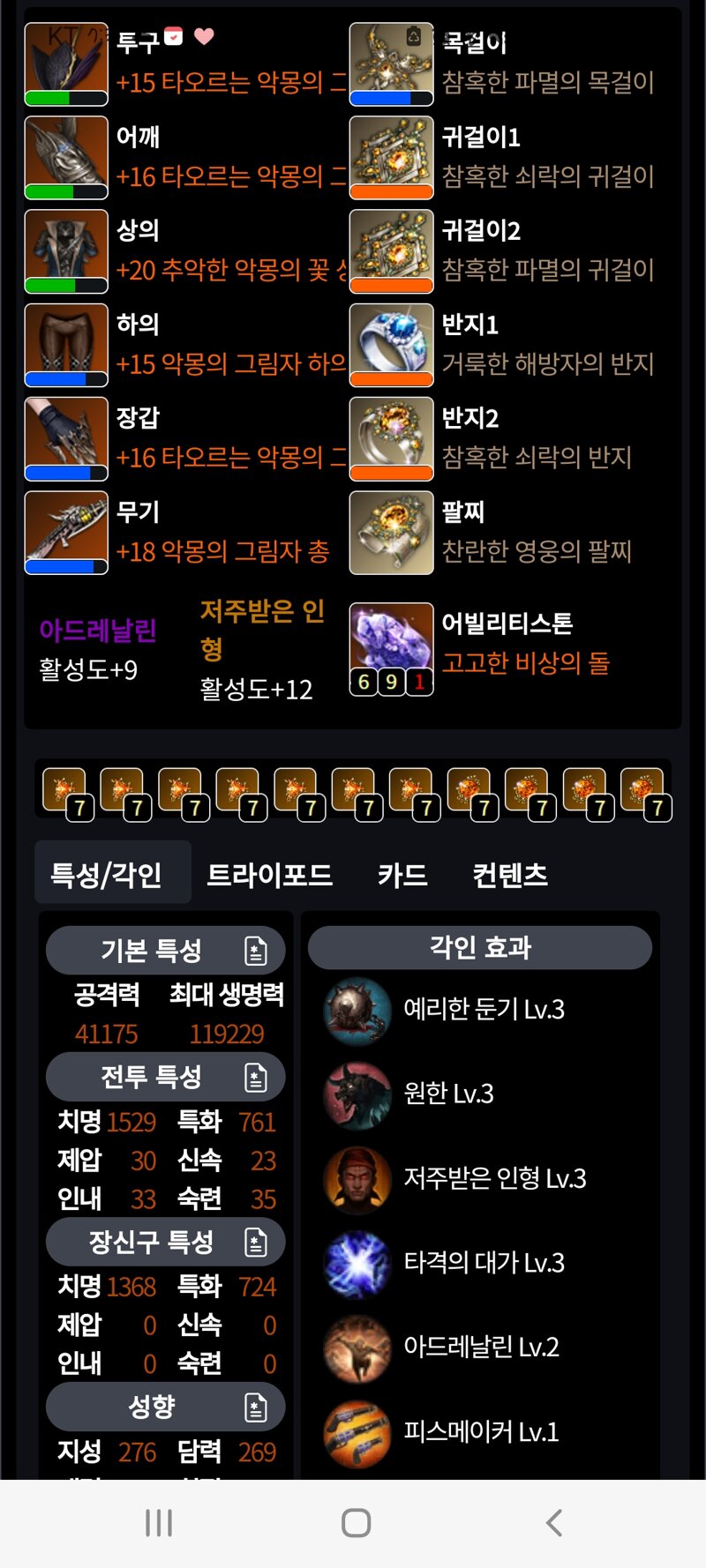Tap the 팔찌 bracelet item icon
This screenshot has width=706, height=1568.
click(x=391, y=532)
